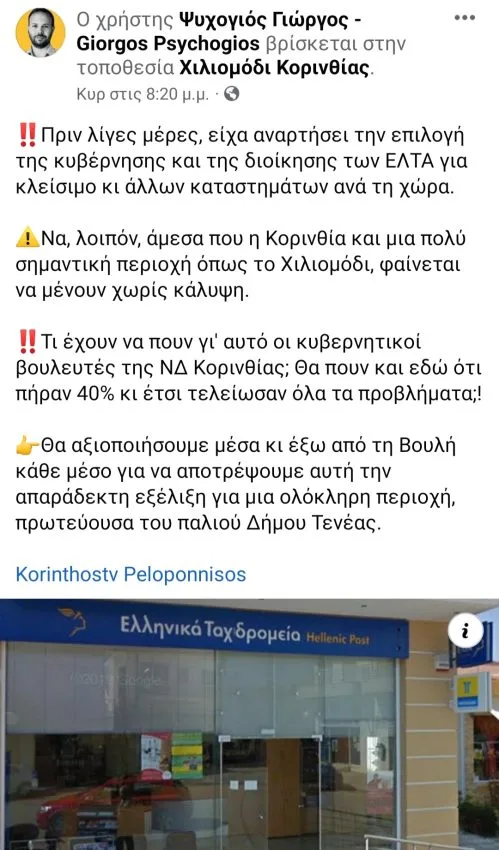This screenshot has height=850, width=499.
Task: Open the Korinthostv Peloponnisos tagged page
Action: [131, 574]
